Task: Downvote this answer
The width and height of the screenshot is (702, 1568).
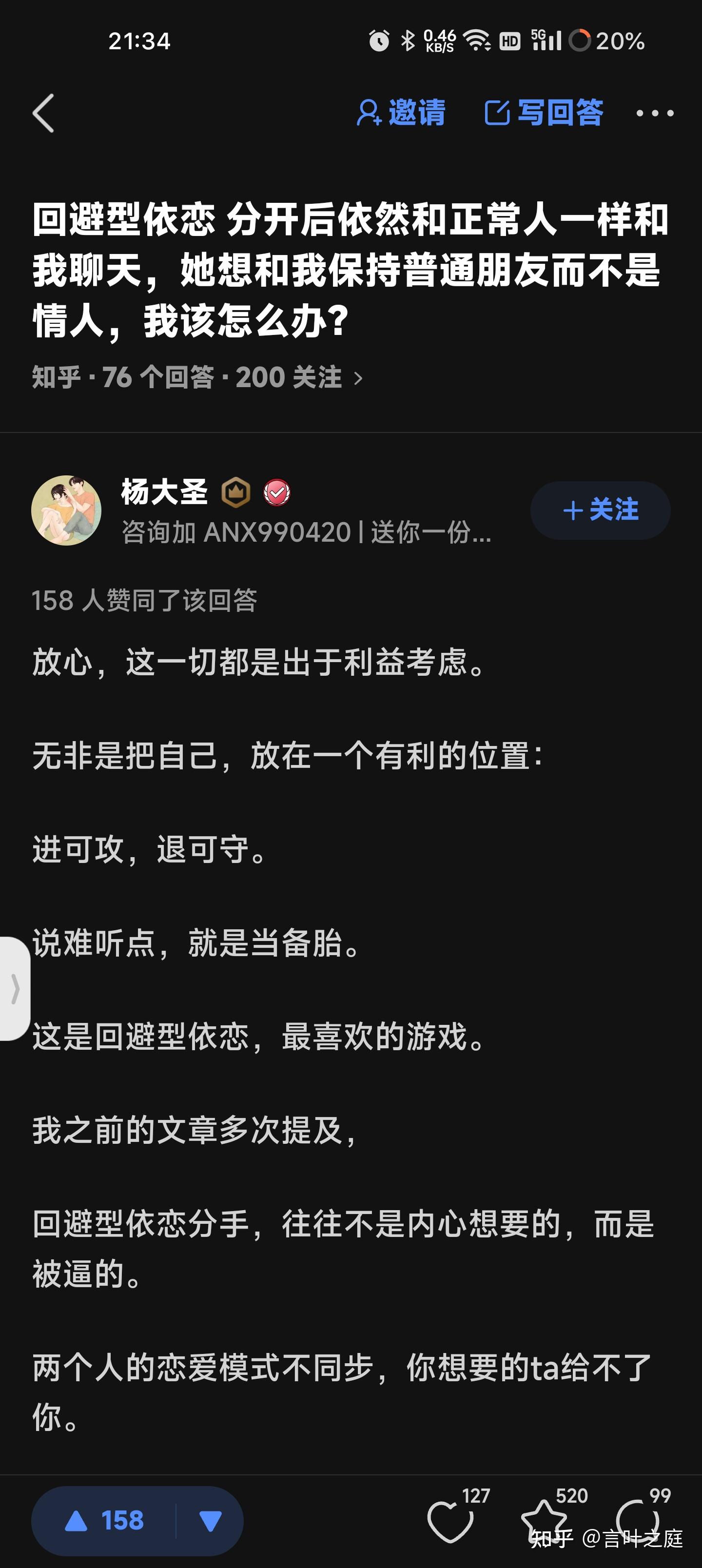Action: (x=210, y=1521)
